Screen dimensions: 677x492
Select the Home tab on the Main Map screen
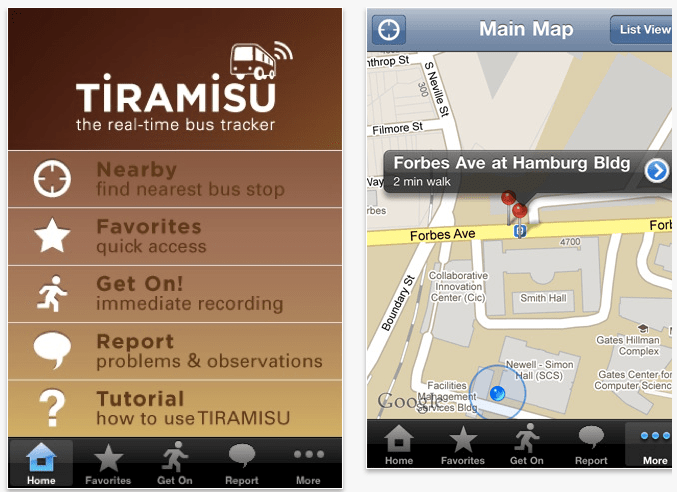pos(399,445)
